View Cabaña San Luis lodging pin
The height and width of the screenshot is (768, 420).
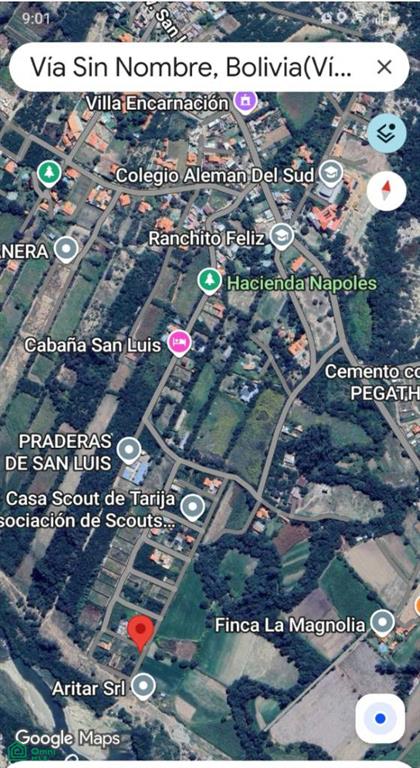click(179, 343)
